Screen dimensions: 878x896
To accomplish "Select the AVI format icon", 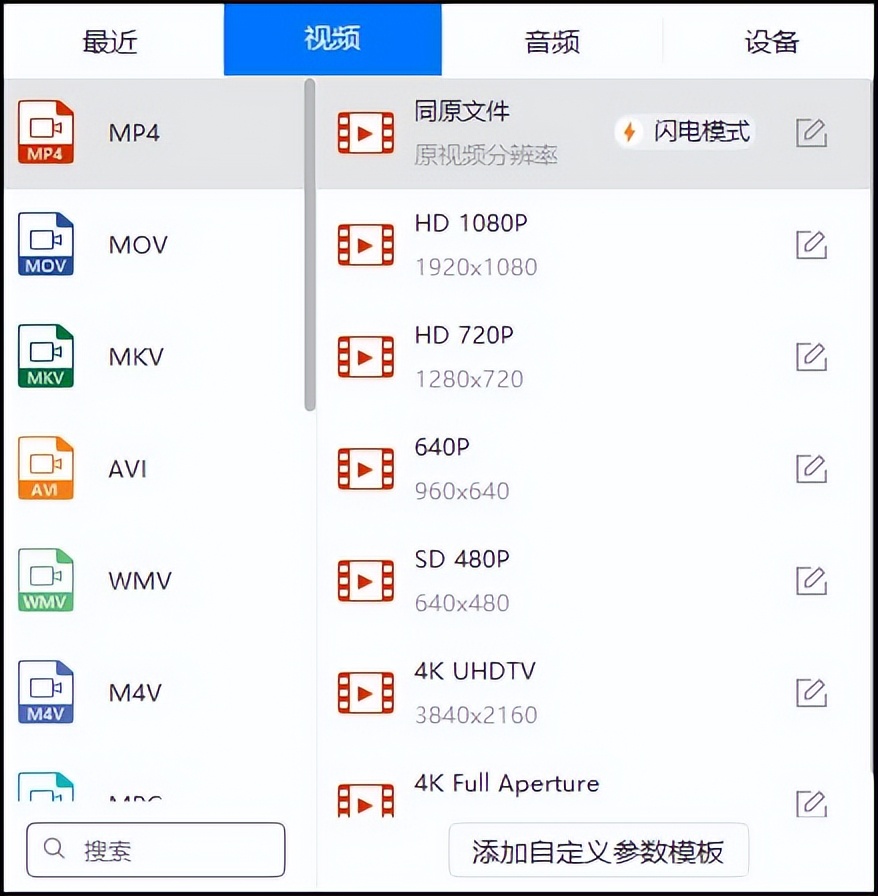I will (x=45, y=467).
